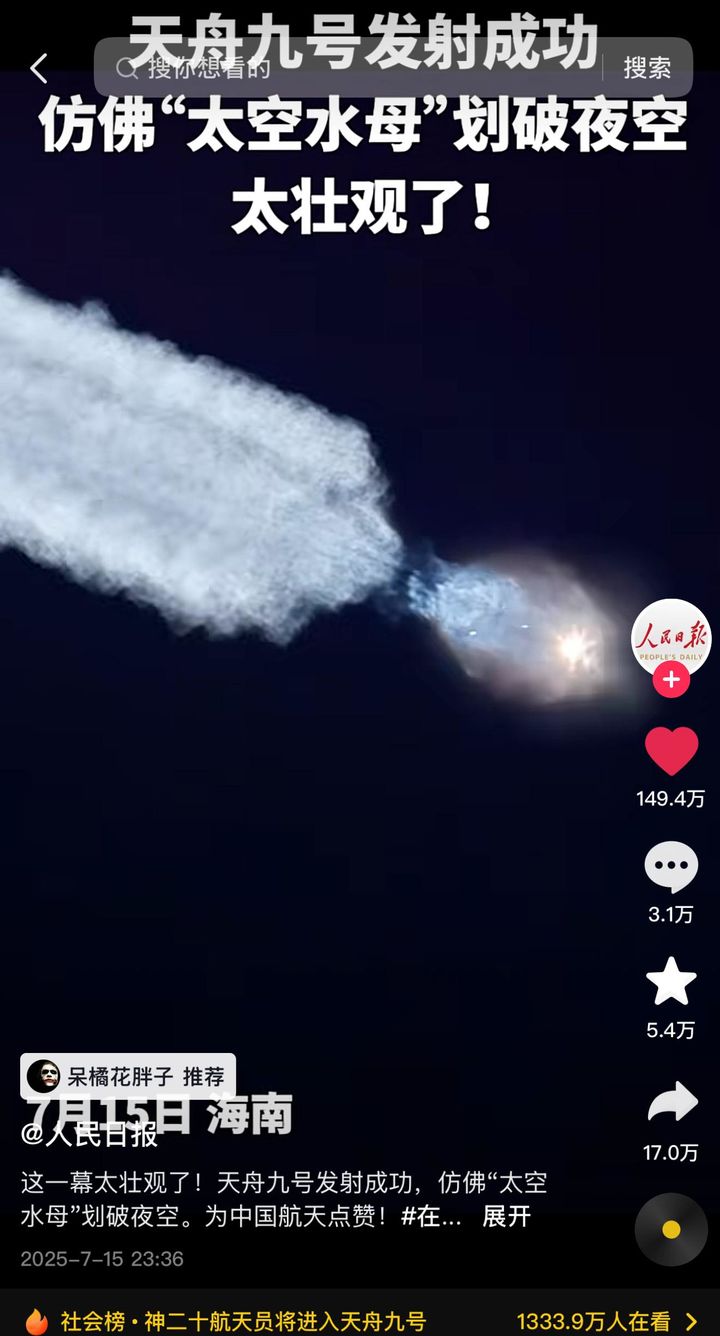Image resolution: width=720 pixels, height=1336 pixels.
Task: Open the 人民日报 profile avatar
Action: click(x=671, y=638)
